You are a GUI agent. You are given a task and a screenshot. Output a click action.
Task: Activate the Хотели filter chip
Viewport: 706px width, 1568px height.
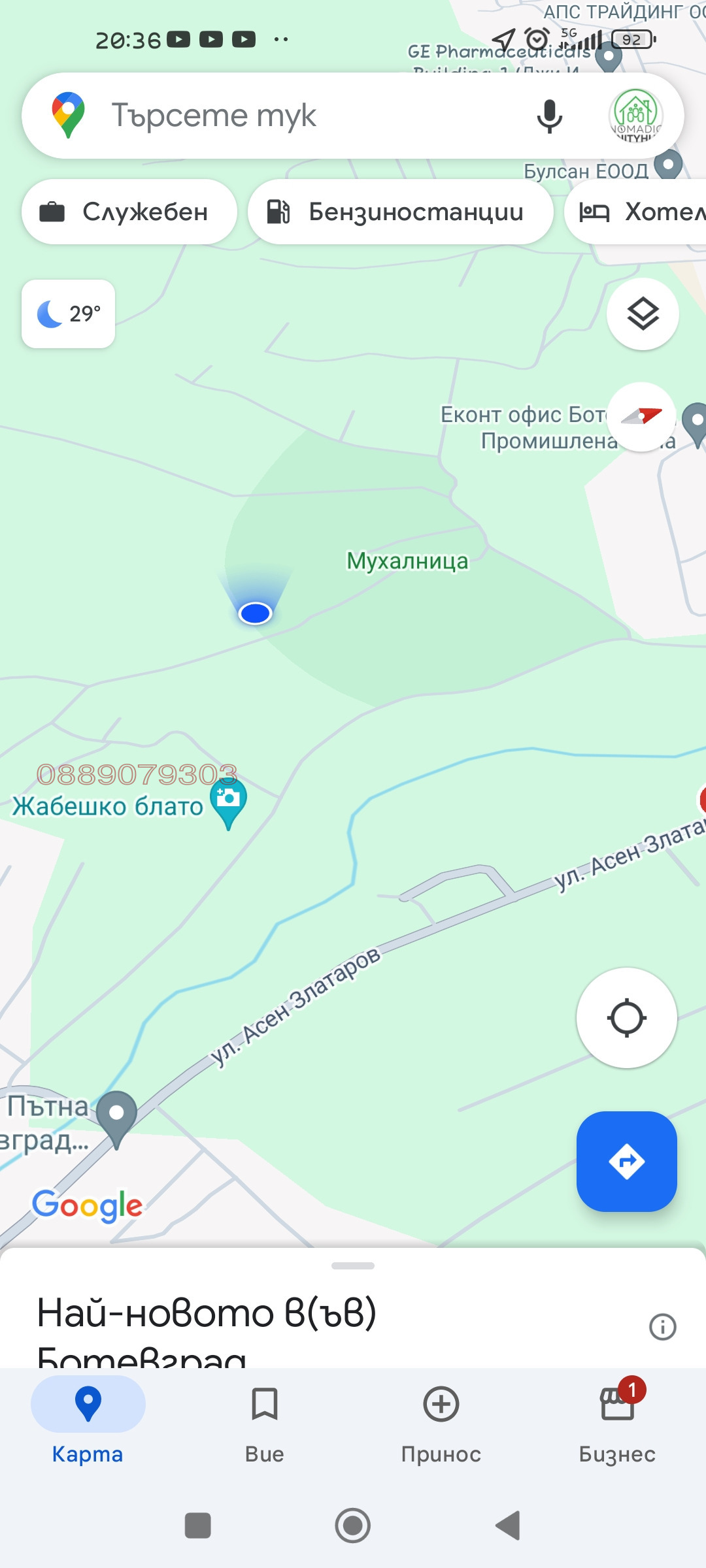[x=644, y=211]
